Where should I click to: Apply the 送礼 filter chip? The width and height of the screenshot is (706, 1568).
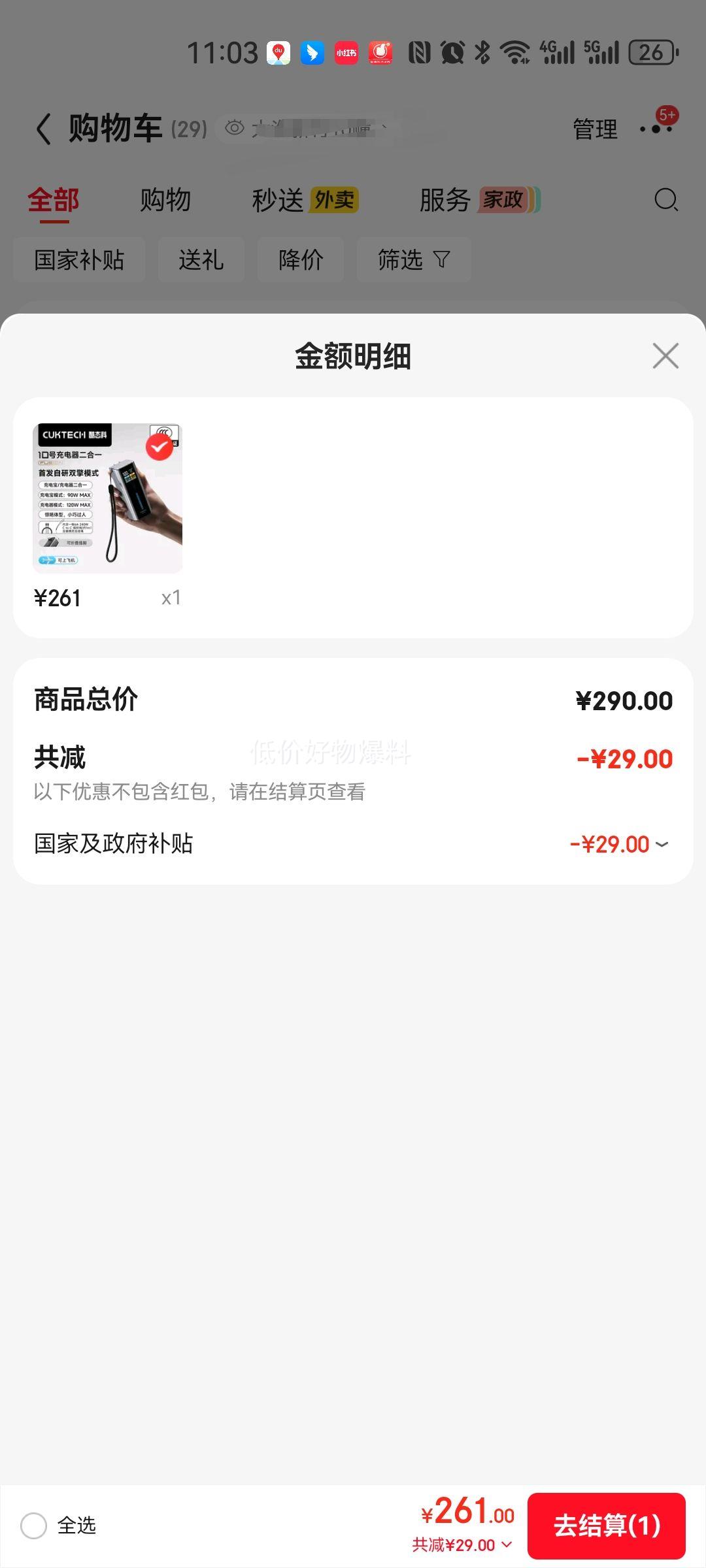201,260
